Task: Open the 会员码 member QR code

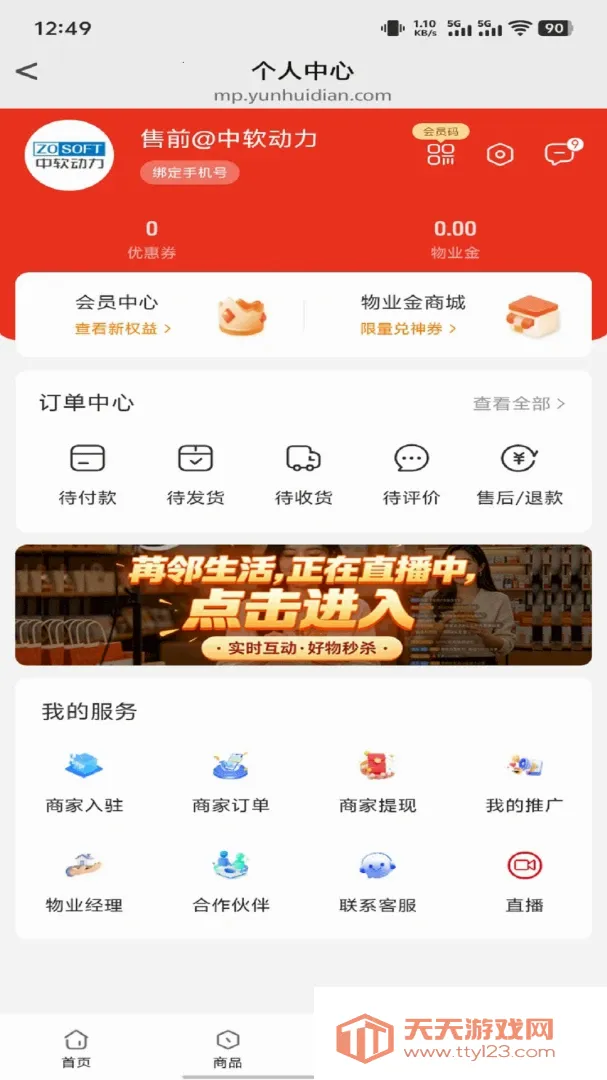Action: 440,147
